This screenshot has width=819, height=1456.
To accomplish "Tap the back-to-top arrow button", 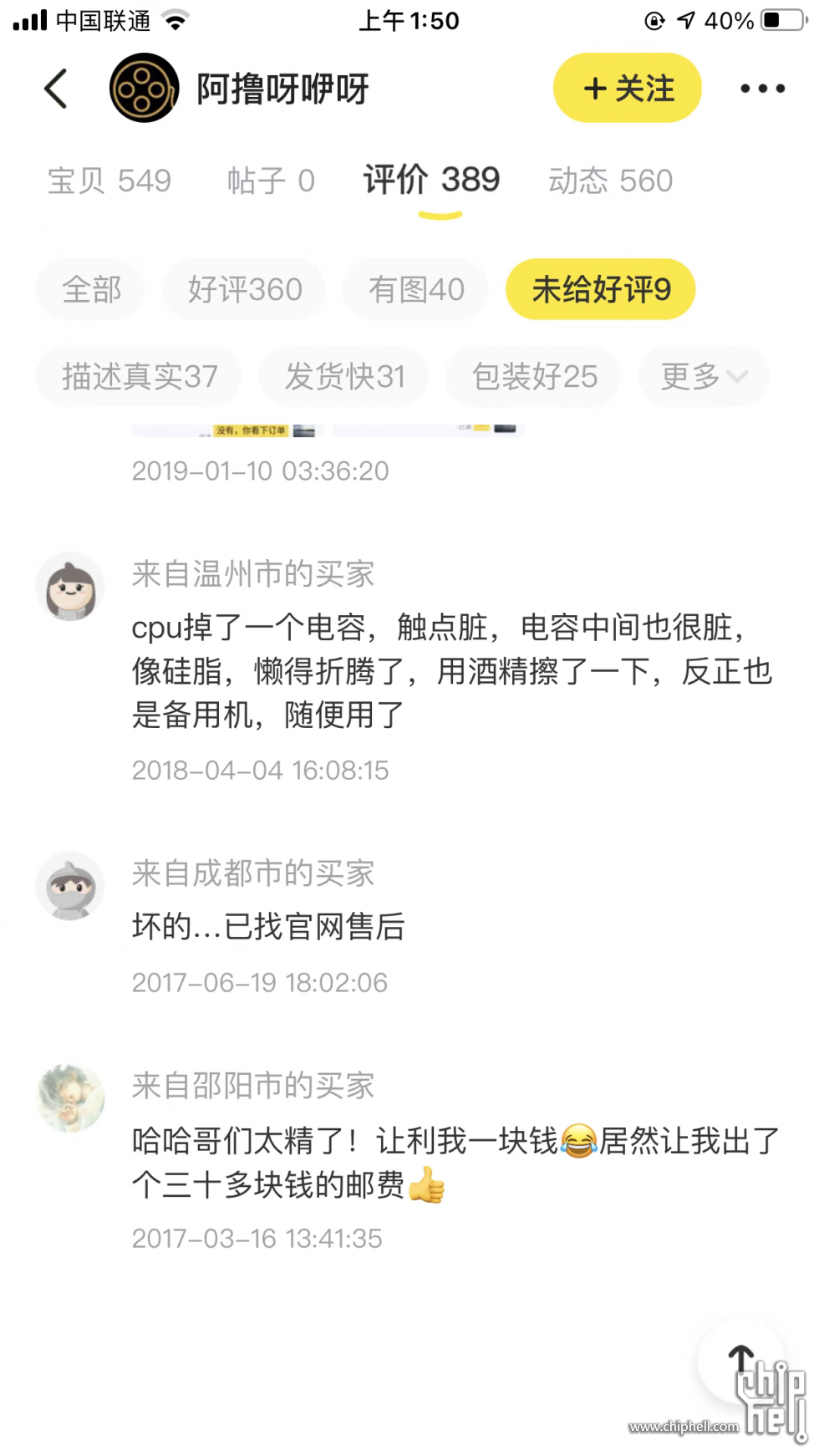I will (x=740, y=1361).
